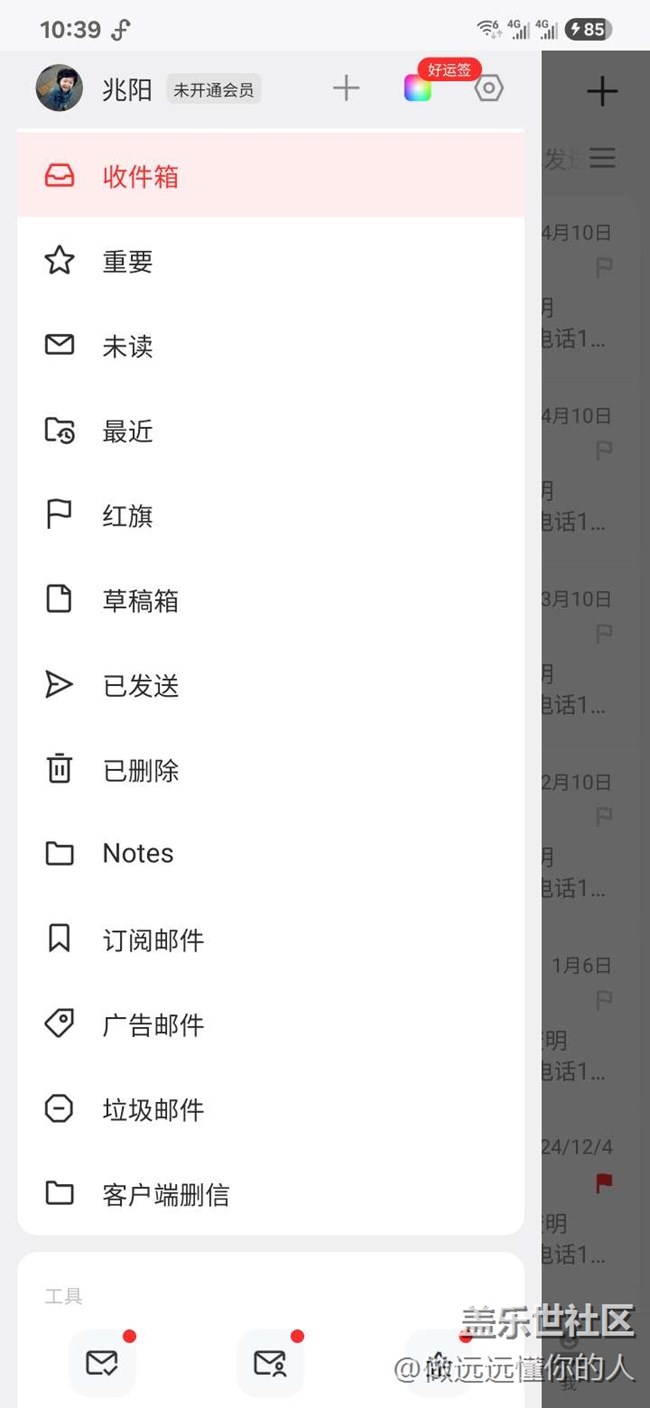650x1408 pixels.
Task: Open the settings gear in the drawer header
Action: pyautogui.click(x=488, y=89)
